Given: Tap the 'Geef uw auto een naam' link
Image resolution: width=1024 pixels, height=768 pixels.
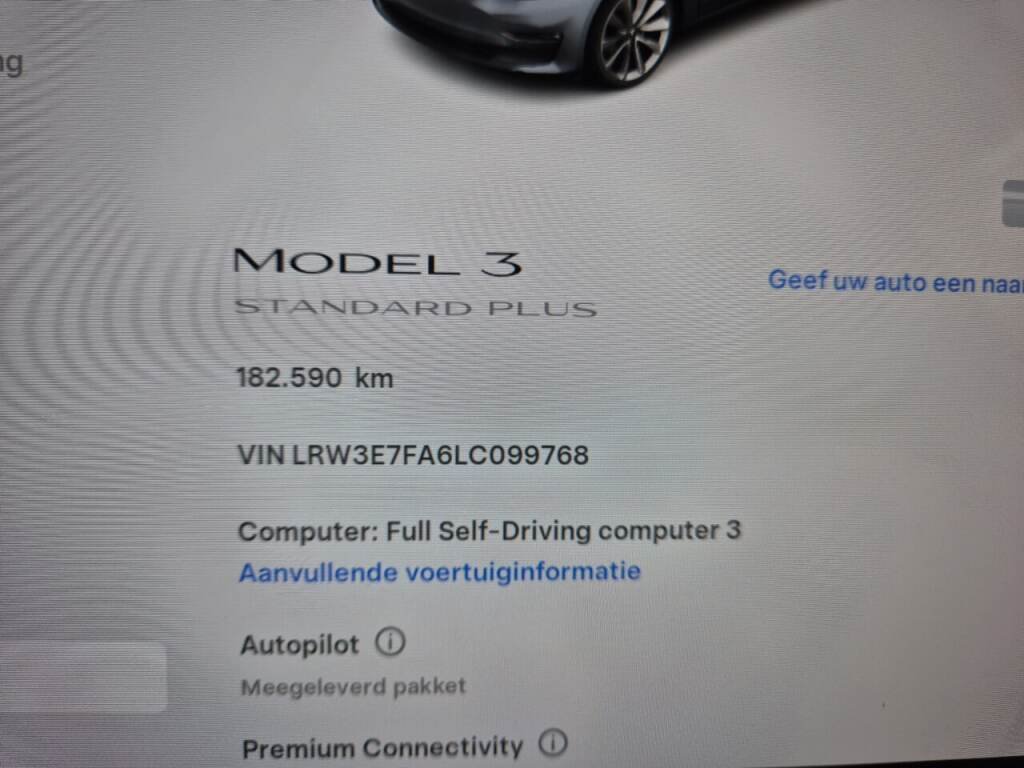Looking at the screenshot, I should 895,281.
